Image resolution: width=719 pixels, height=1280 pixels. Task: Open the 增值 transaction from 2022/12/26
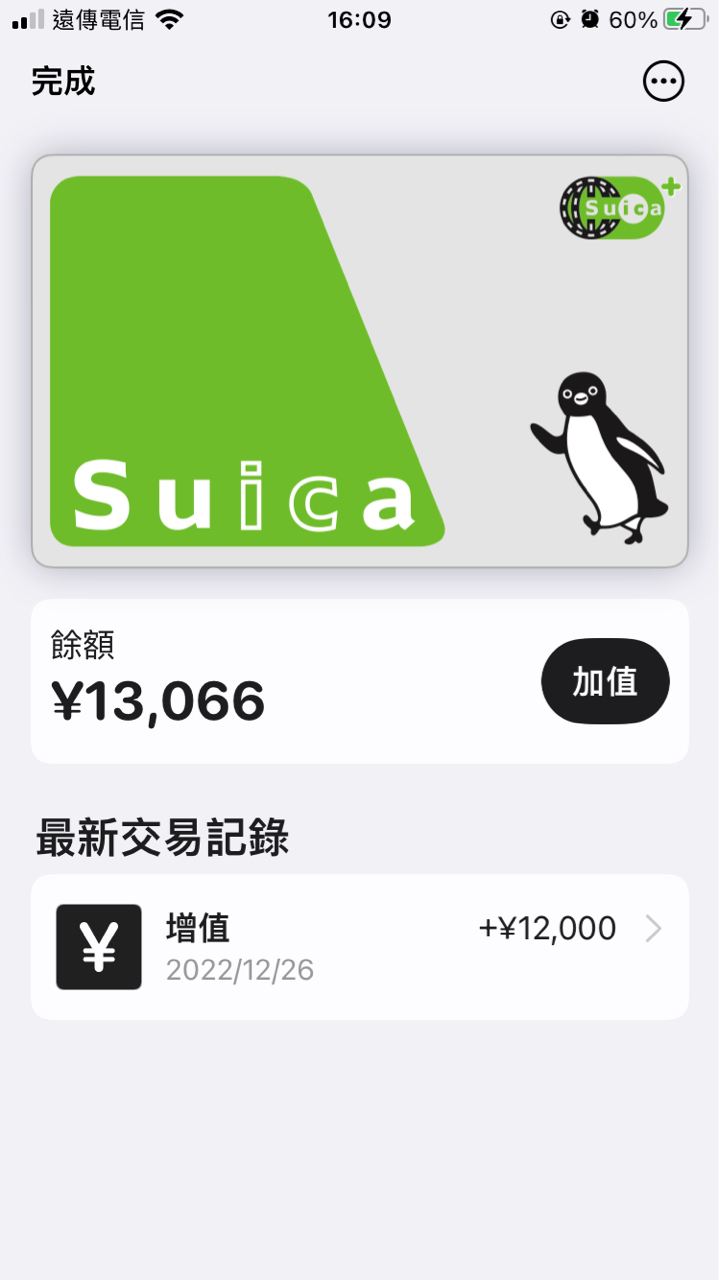[360, 946]
